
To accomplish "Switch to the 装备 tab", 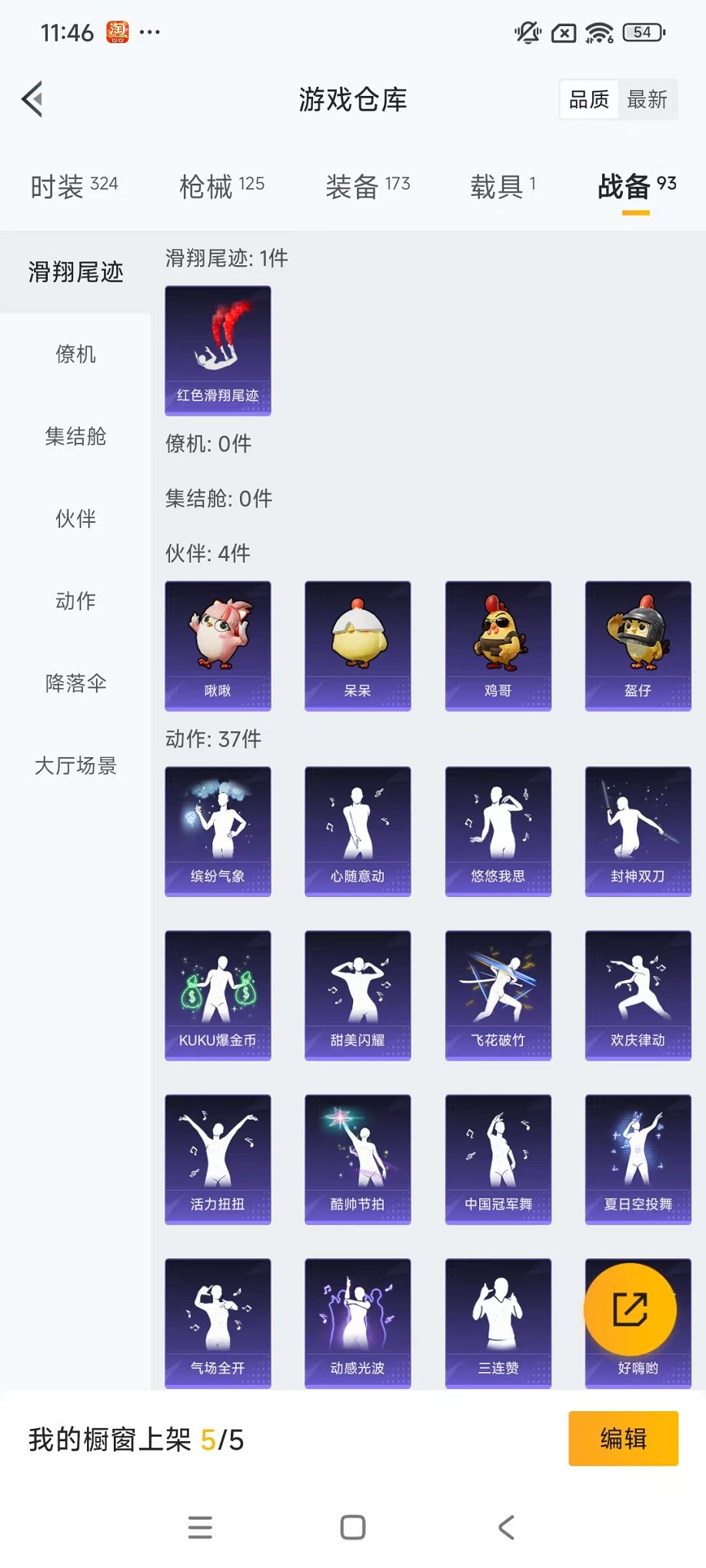I will click(368, 186).
